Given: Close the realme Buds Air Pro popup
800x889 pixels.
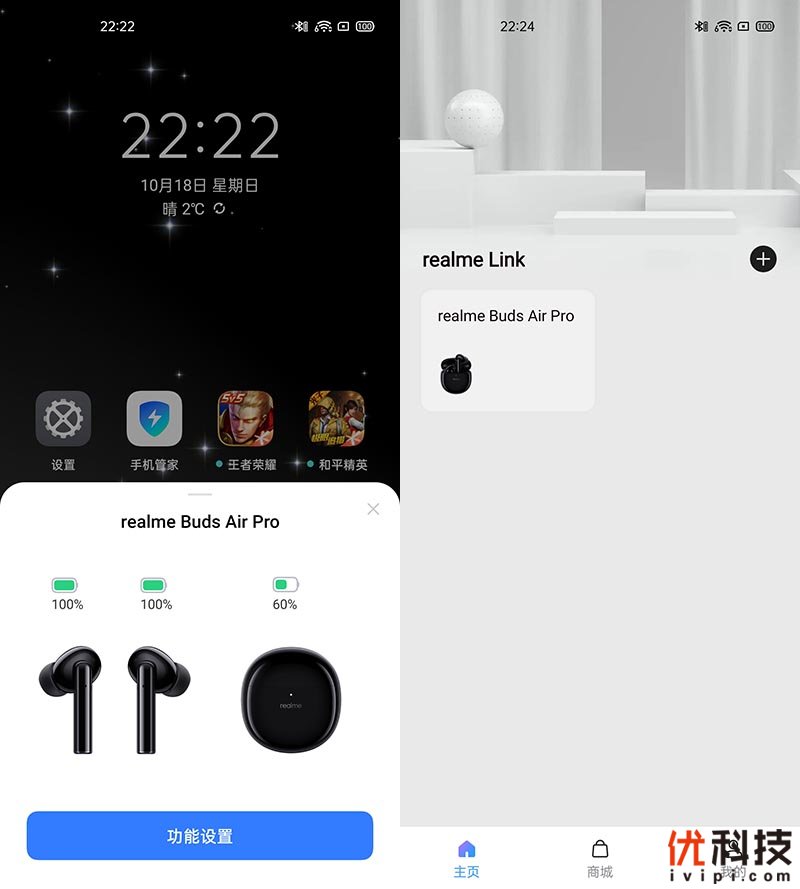Looking at the screenshot, I should tap(373, 509).
